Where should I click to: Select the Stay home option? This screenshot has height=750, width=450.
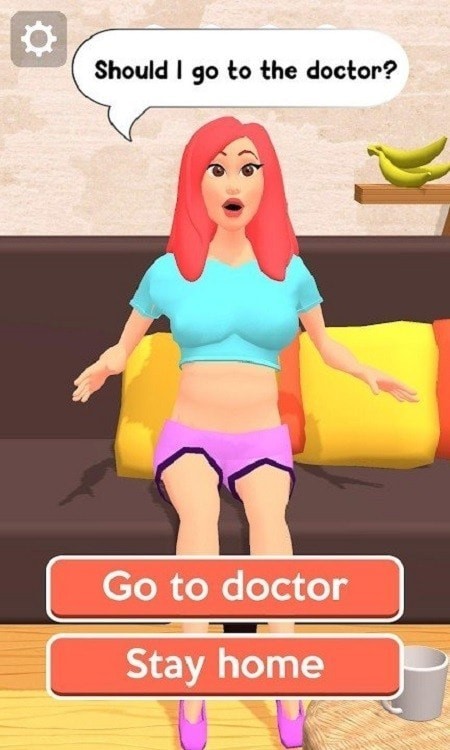[x=225, y=666]
